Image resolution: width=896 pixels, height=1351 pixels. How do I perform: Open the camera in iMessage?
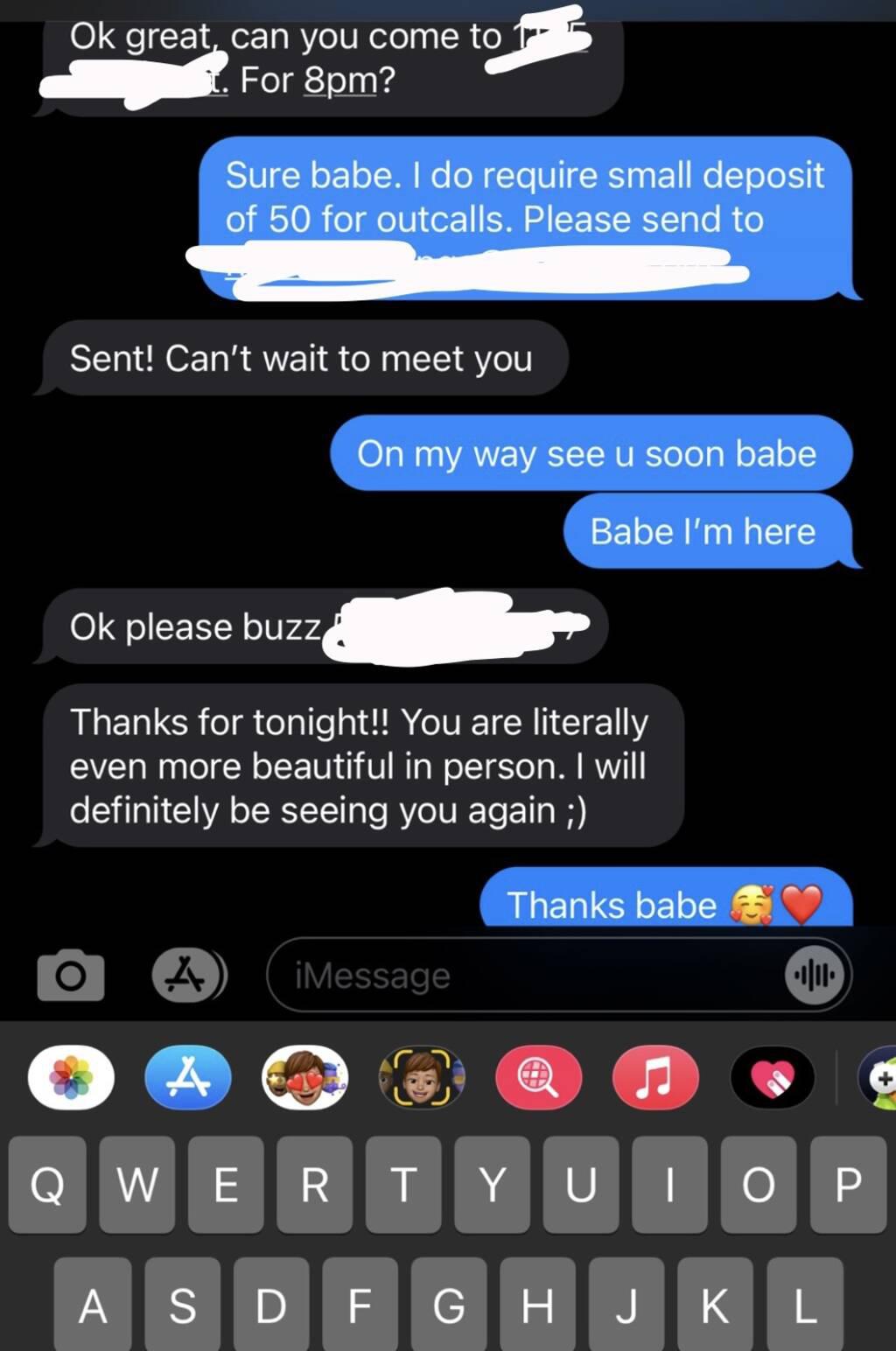71,975
